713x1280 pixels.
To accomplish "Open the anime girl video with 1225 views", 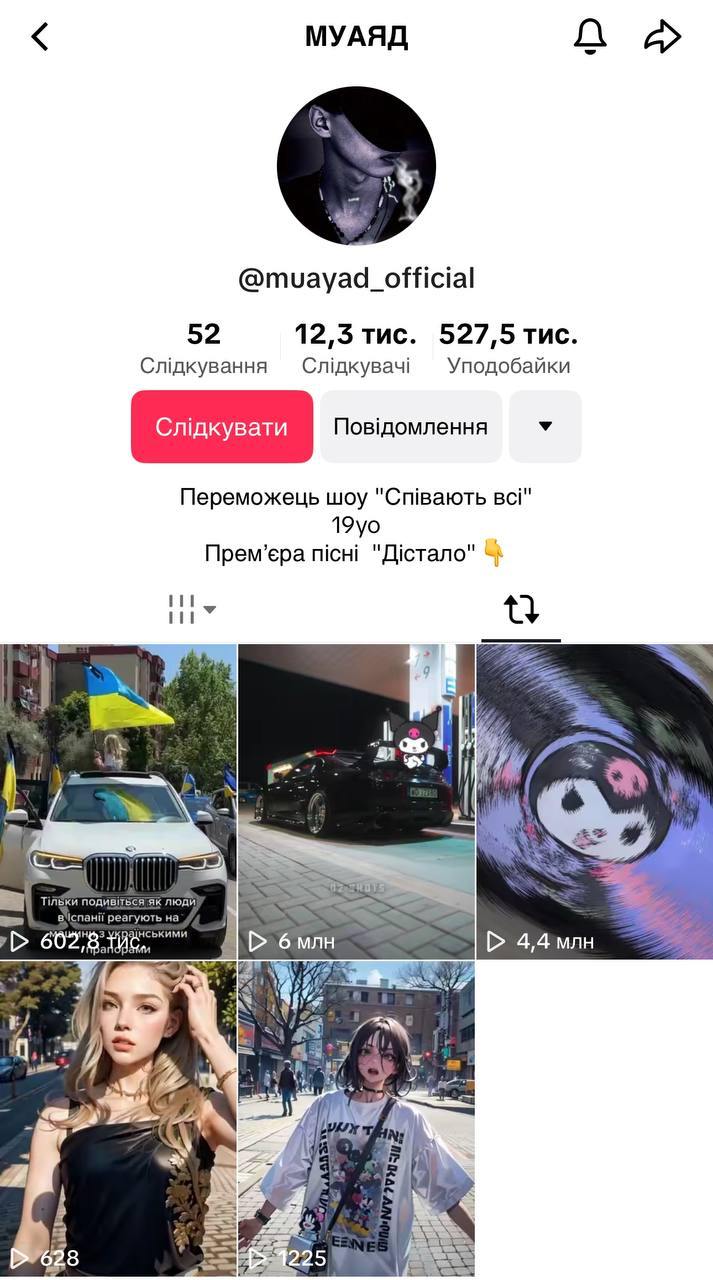I will point(356,1118).
